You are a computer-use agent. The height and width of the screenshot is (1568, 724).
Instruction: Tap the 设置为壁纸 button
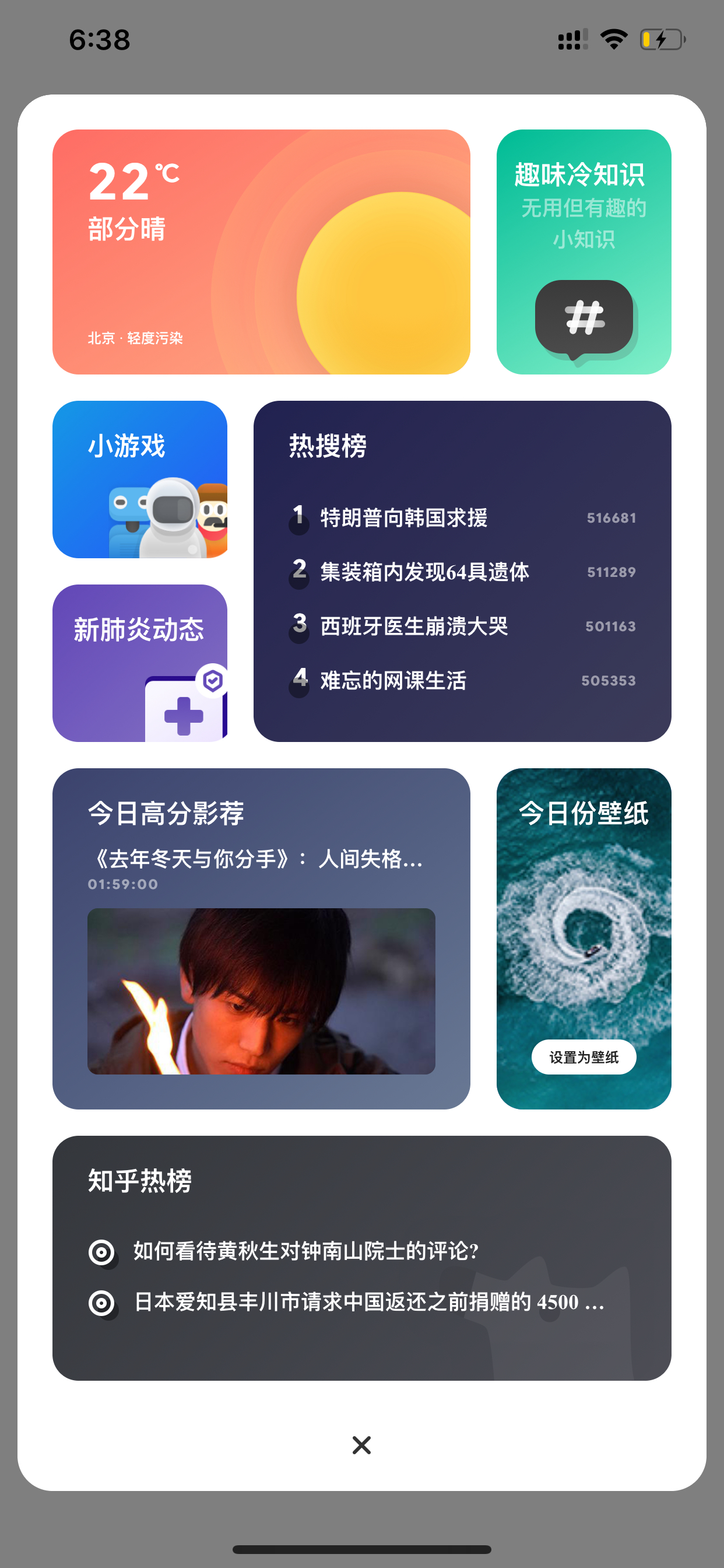584,1058
